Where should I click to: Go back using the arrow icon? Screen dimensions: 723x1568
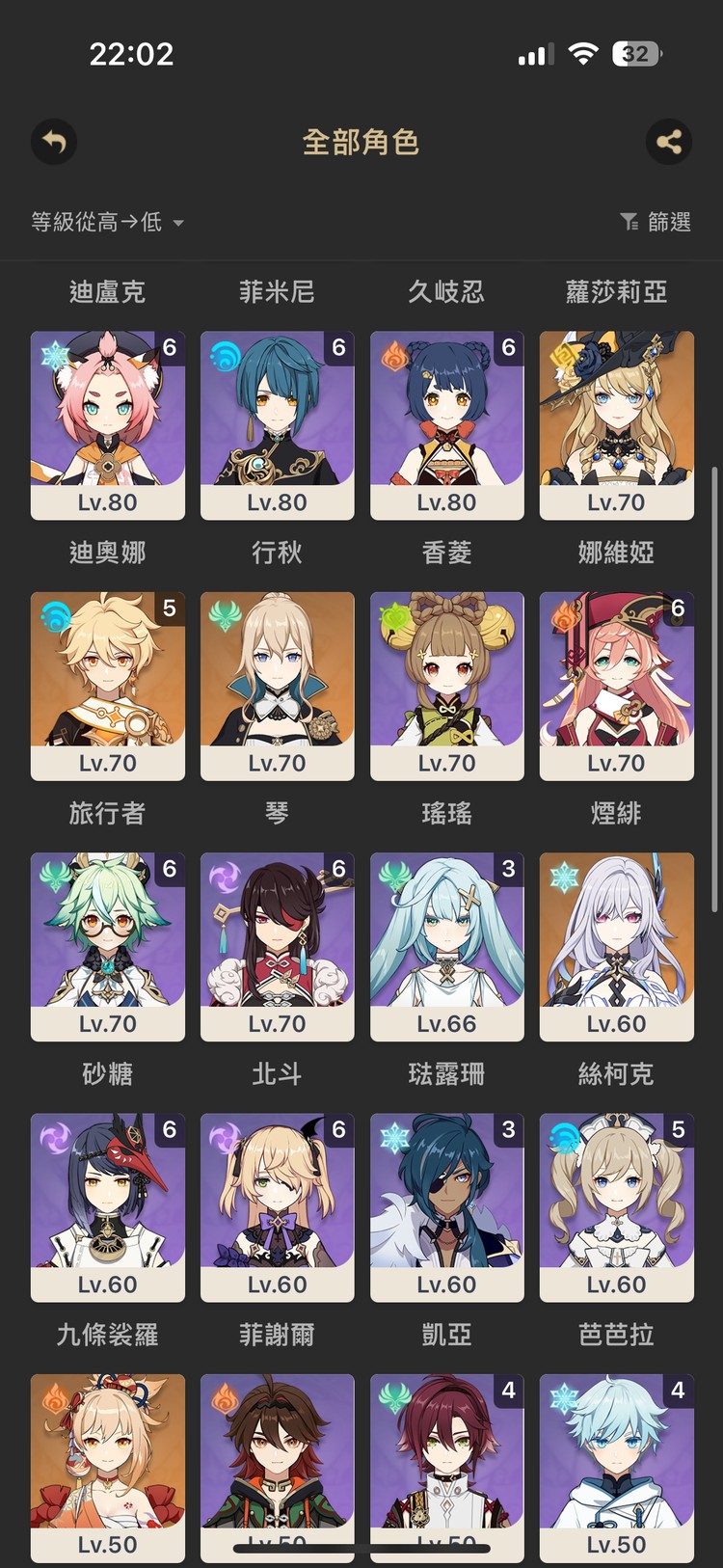54,143
